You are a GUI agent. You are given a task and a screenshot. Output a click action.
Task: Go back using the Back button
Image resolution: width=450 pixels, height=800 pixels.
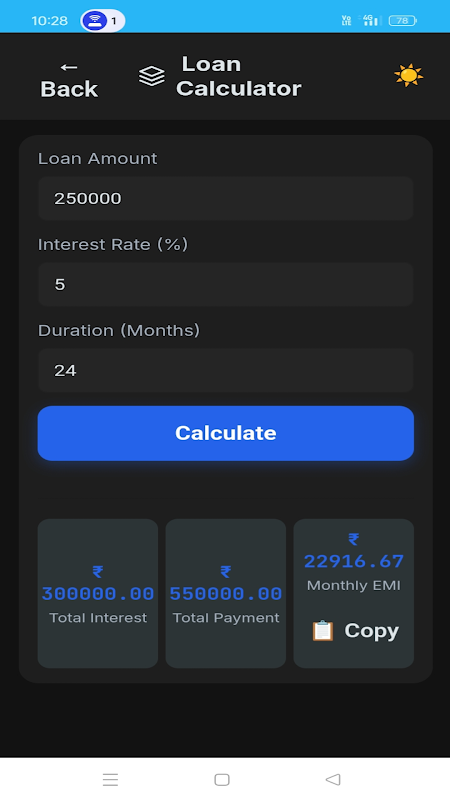click(x=69, y=78)
